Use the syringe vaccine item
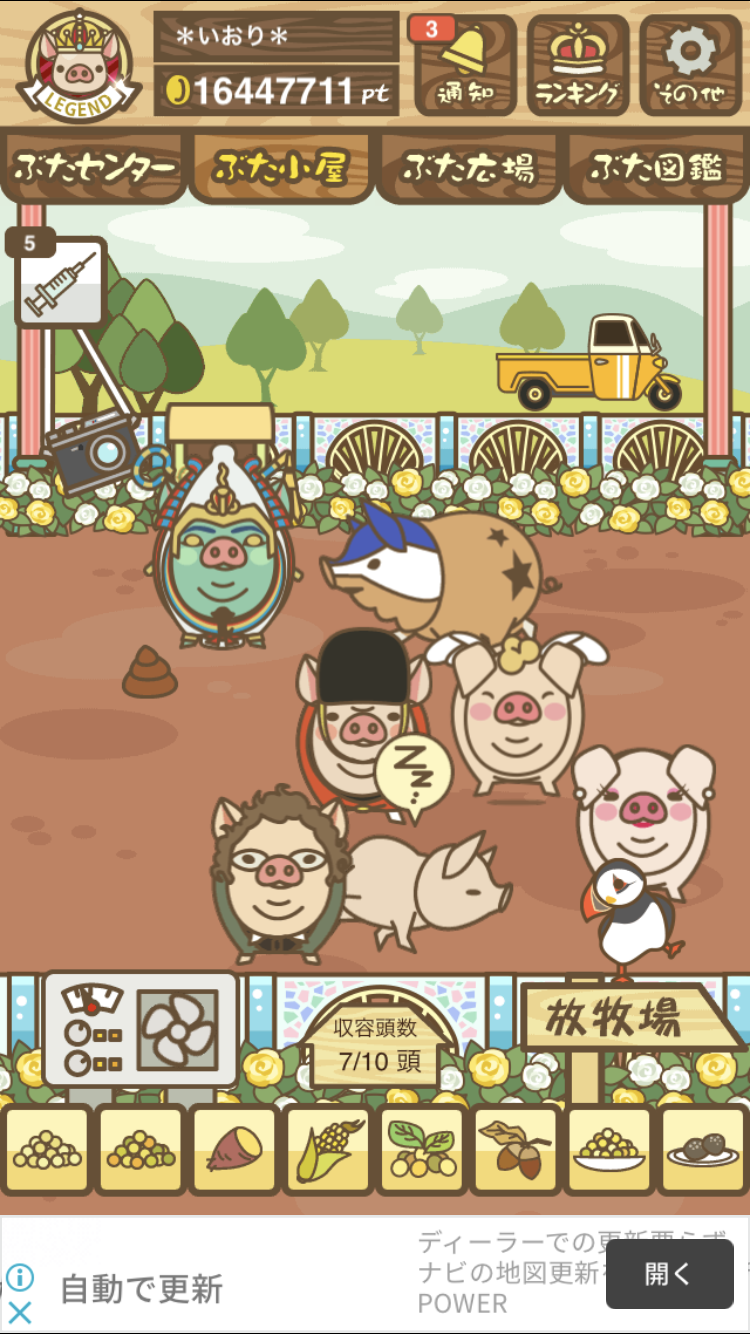Screen dimensions: 750x1334 [60, 281]
